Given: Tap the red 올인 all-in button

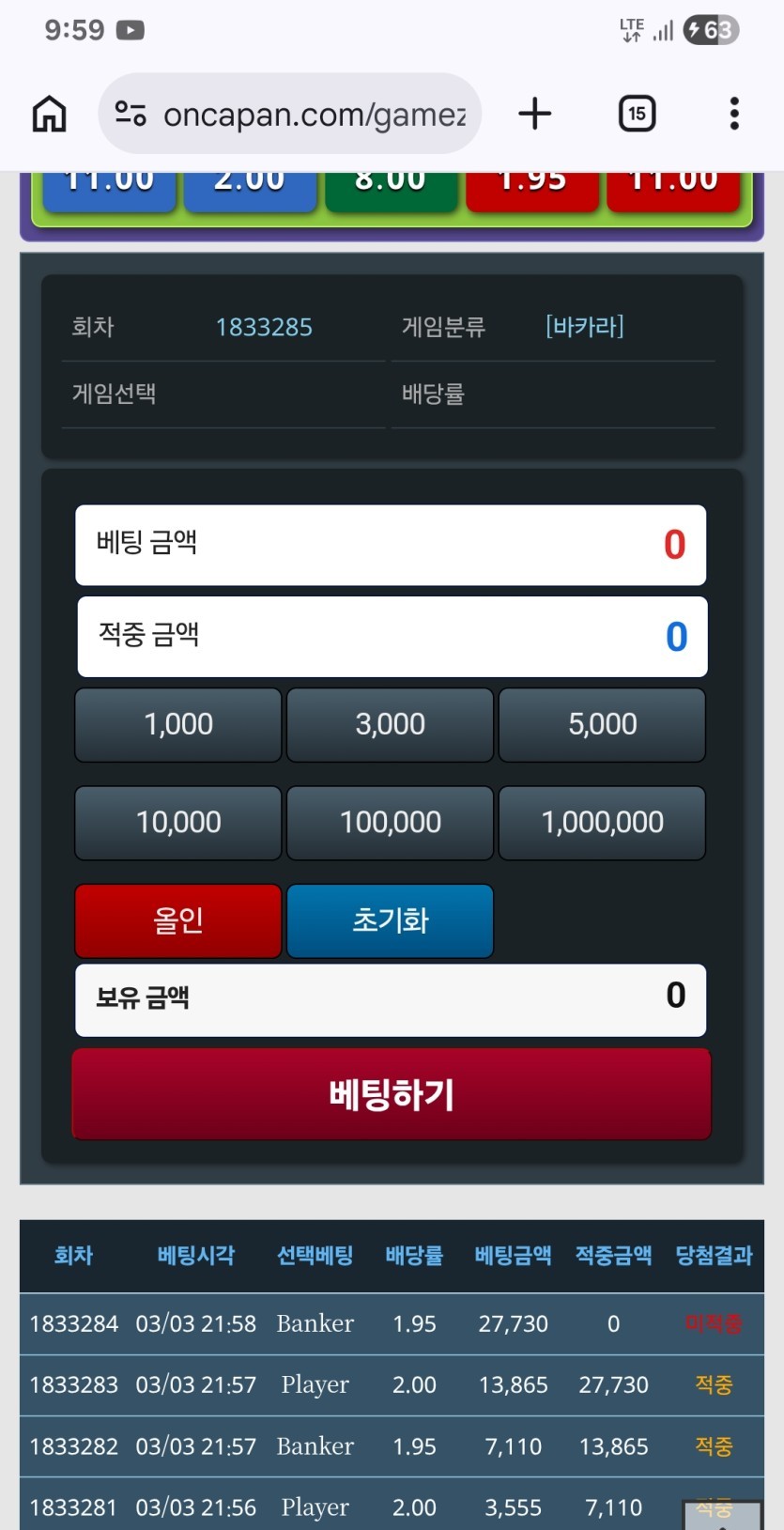Looking at the screenshot, I should click(178, 920).
